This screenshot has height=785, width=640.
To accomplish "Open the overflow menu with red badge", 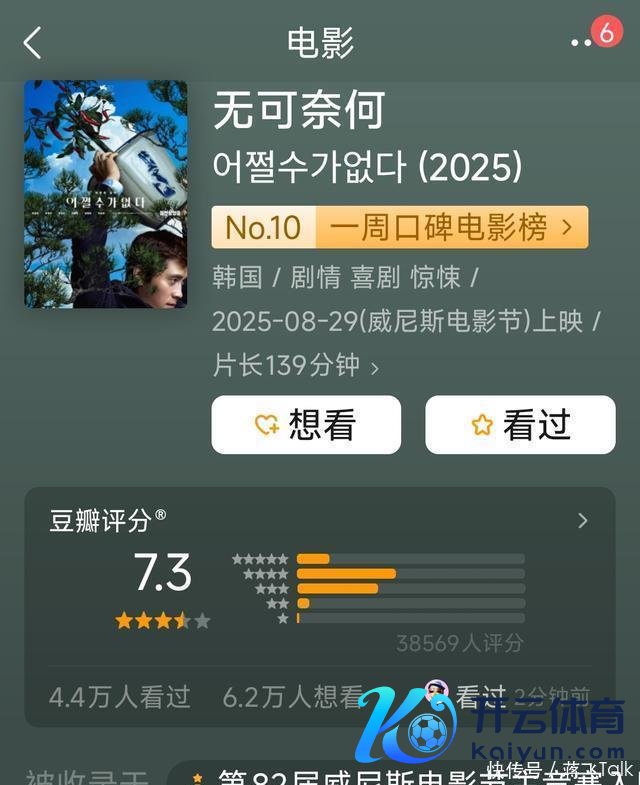I will (x=583, y=42).
